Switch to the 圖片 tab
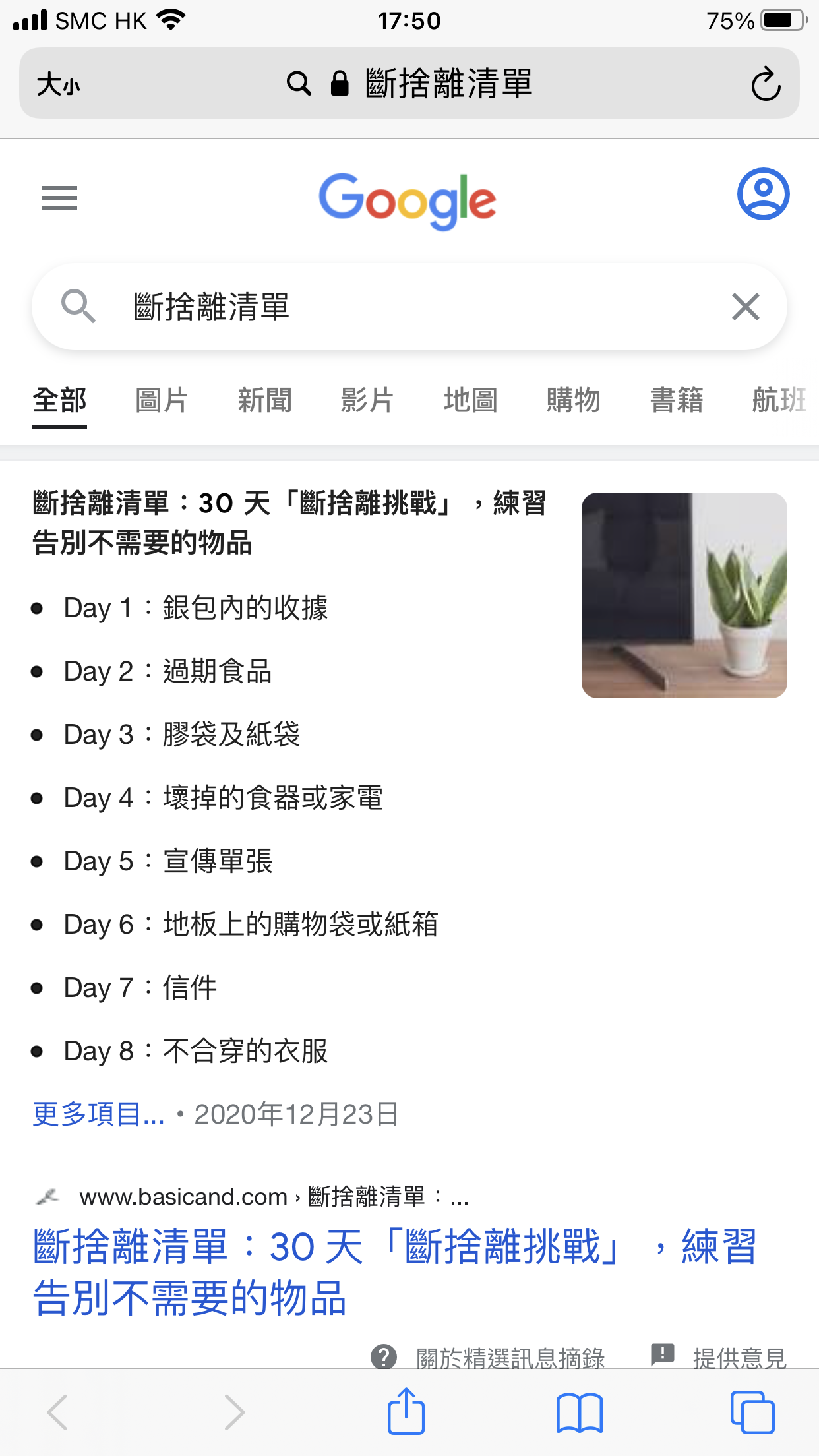The image size is (819, 1456). pyautogui.click(x=162, y=400)
